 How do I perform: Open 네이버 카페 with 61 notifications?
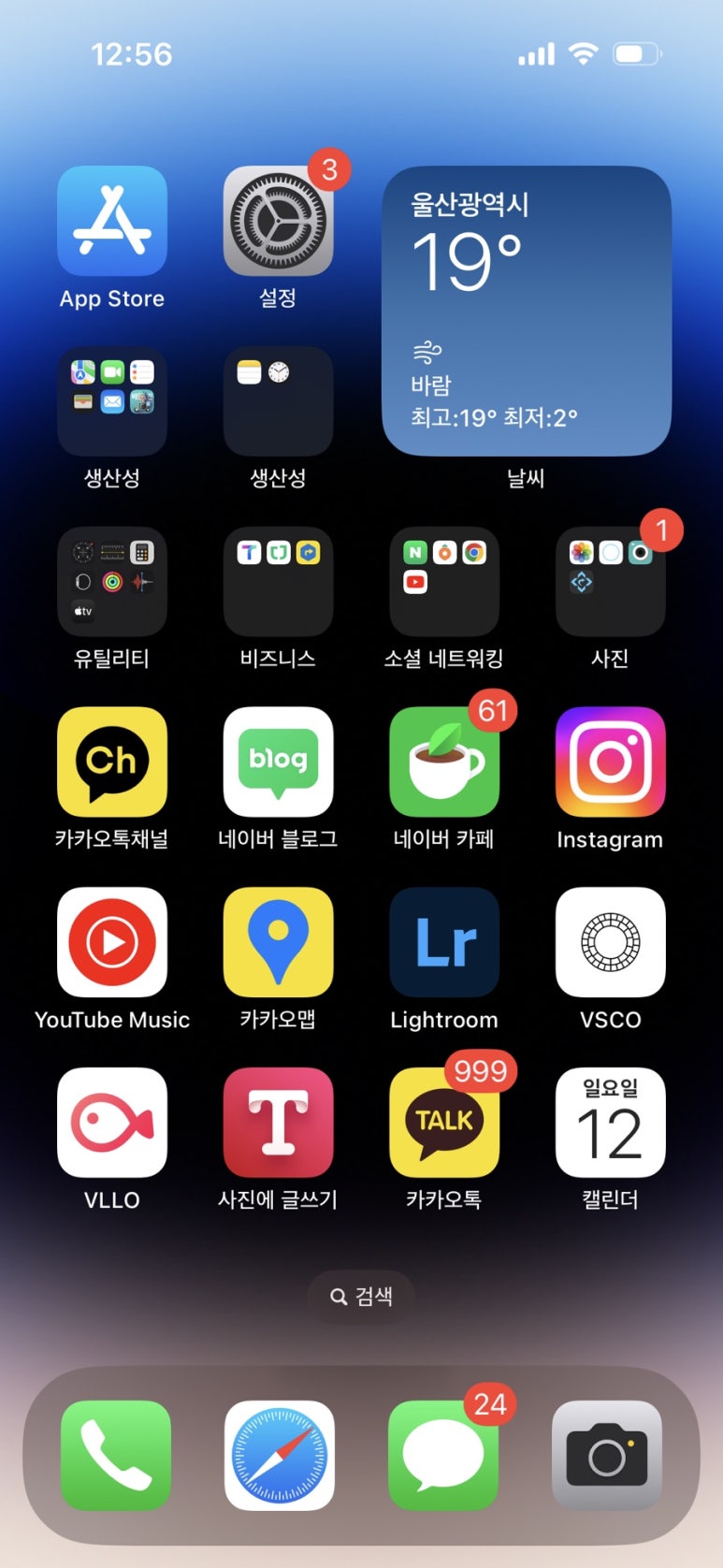coord(444,762)
